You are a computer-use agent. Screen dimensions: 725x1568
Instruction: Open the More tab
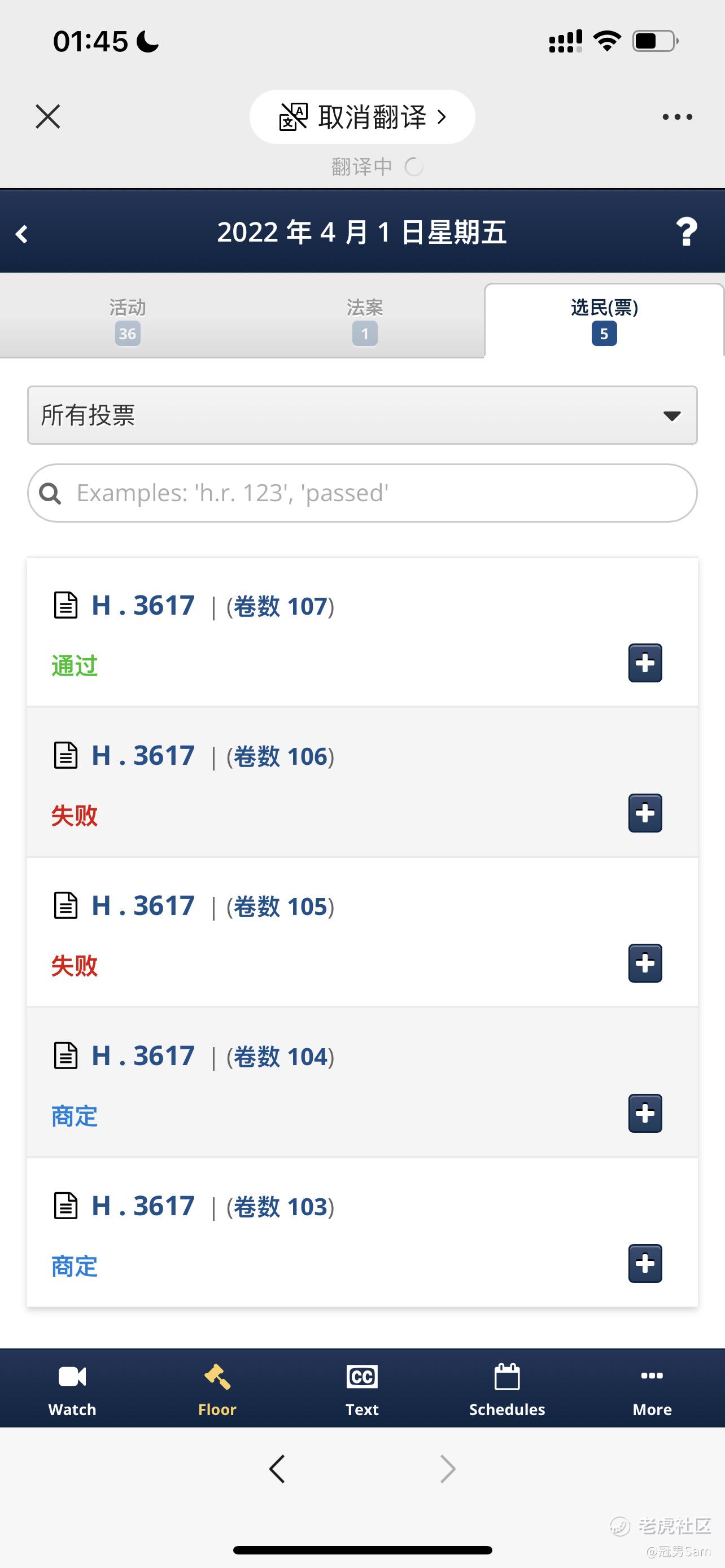pos(652,1390)
